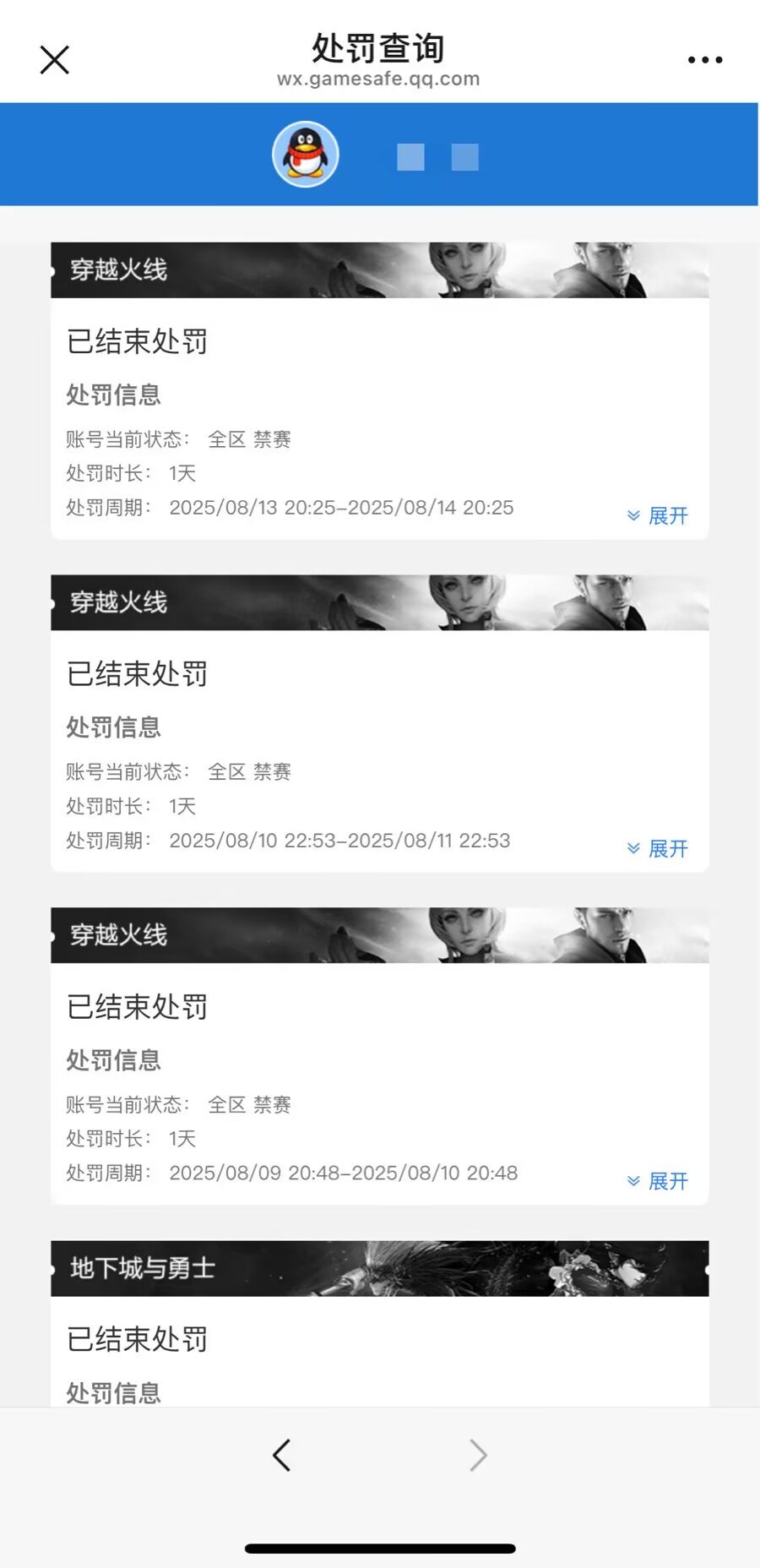Click the first 穿越火线 game banner
This screenshot has height=1568, width=760.
(380, 270)
